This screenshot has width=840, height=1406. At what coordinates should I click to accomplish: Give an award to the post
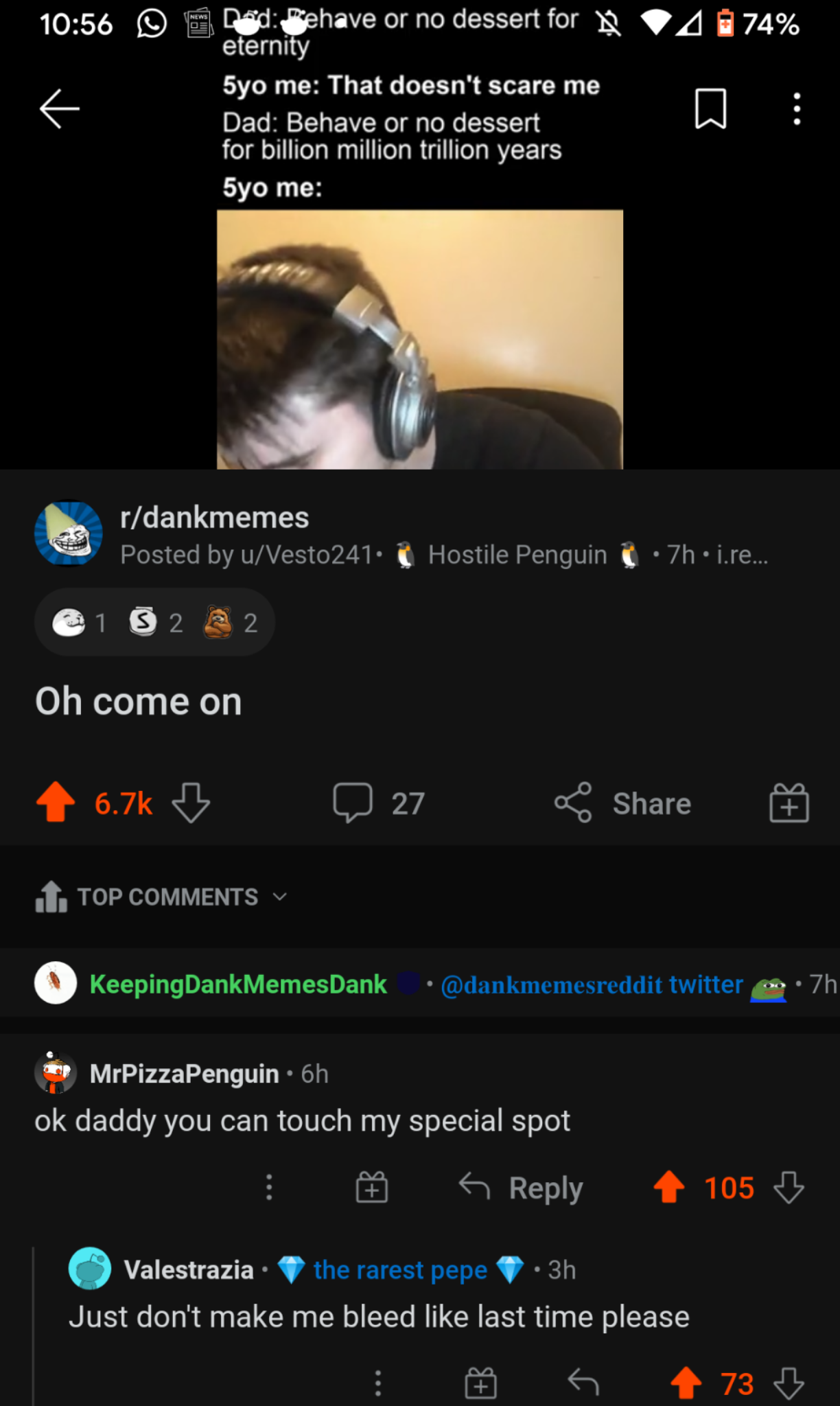789,803
